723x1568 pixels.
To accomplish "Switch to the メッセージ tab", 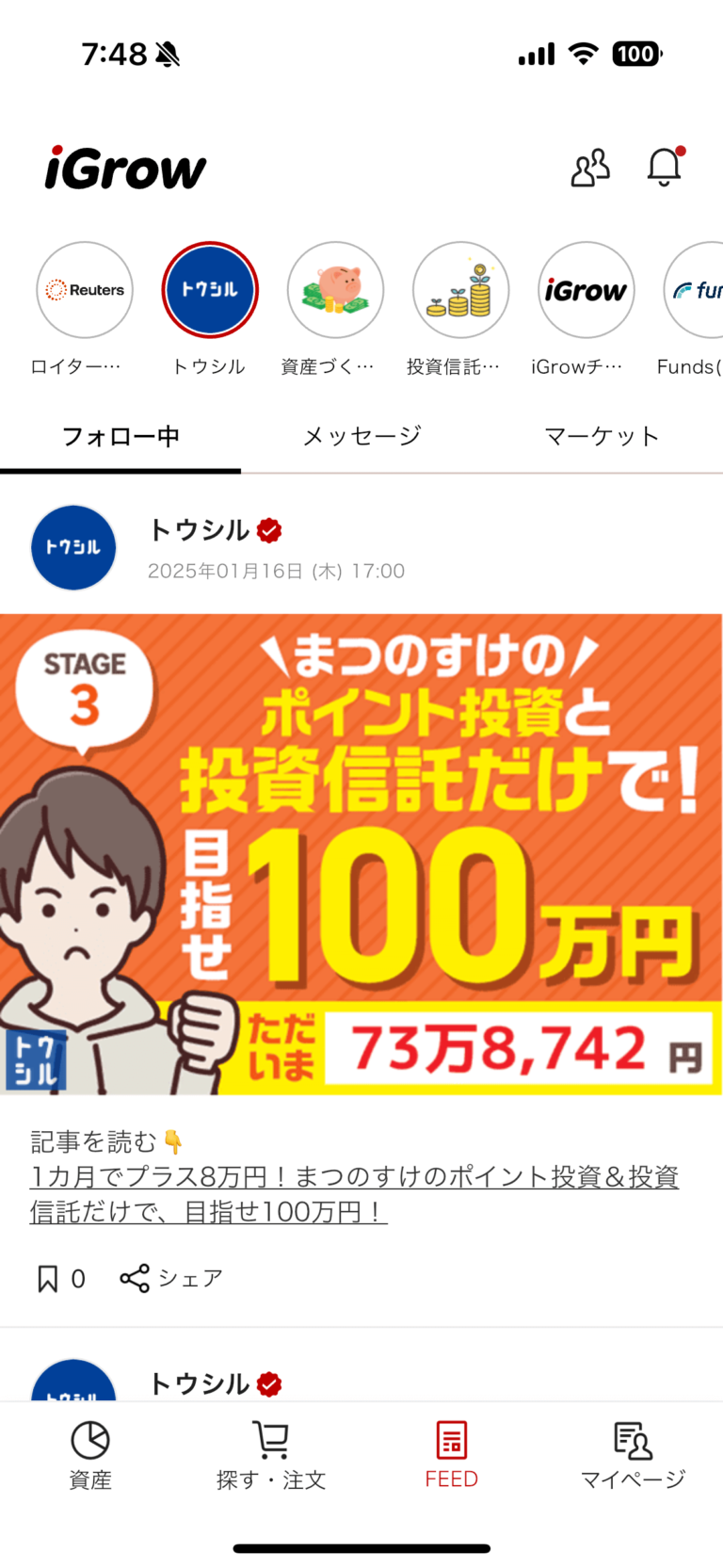I will [361, 436].
